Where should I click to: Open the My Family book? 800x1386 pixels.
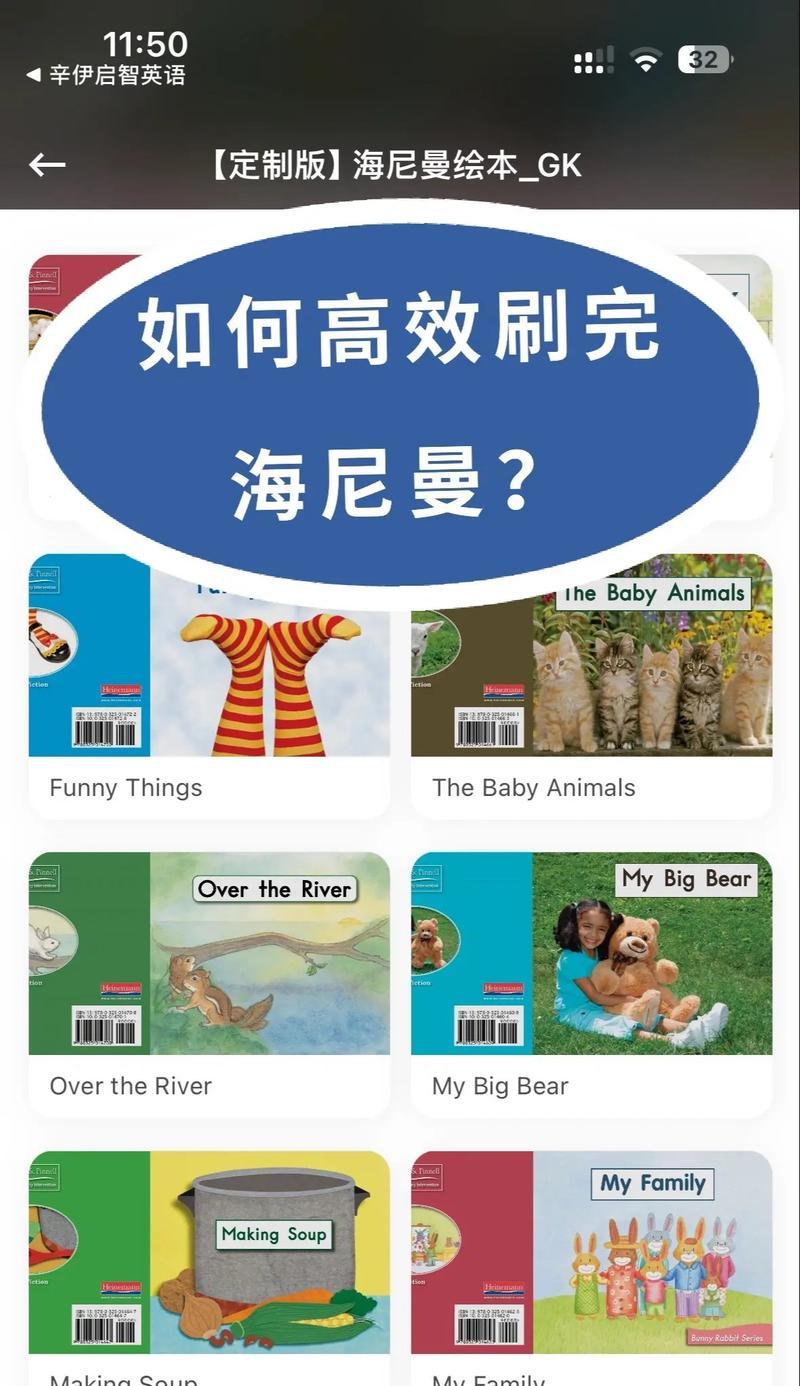tap(591, 1268)
